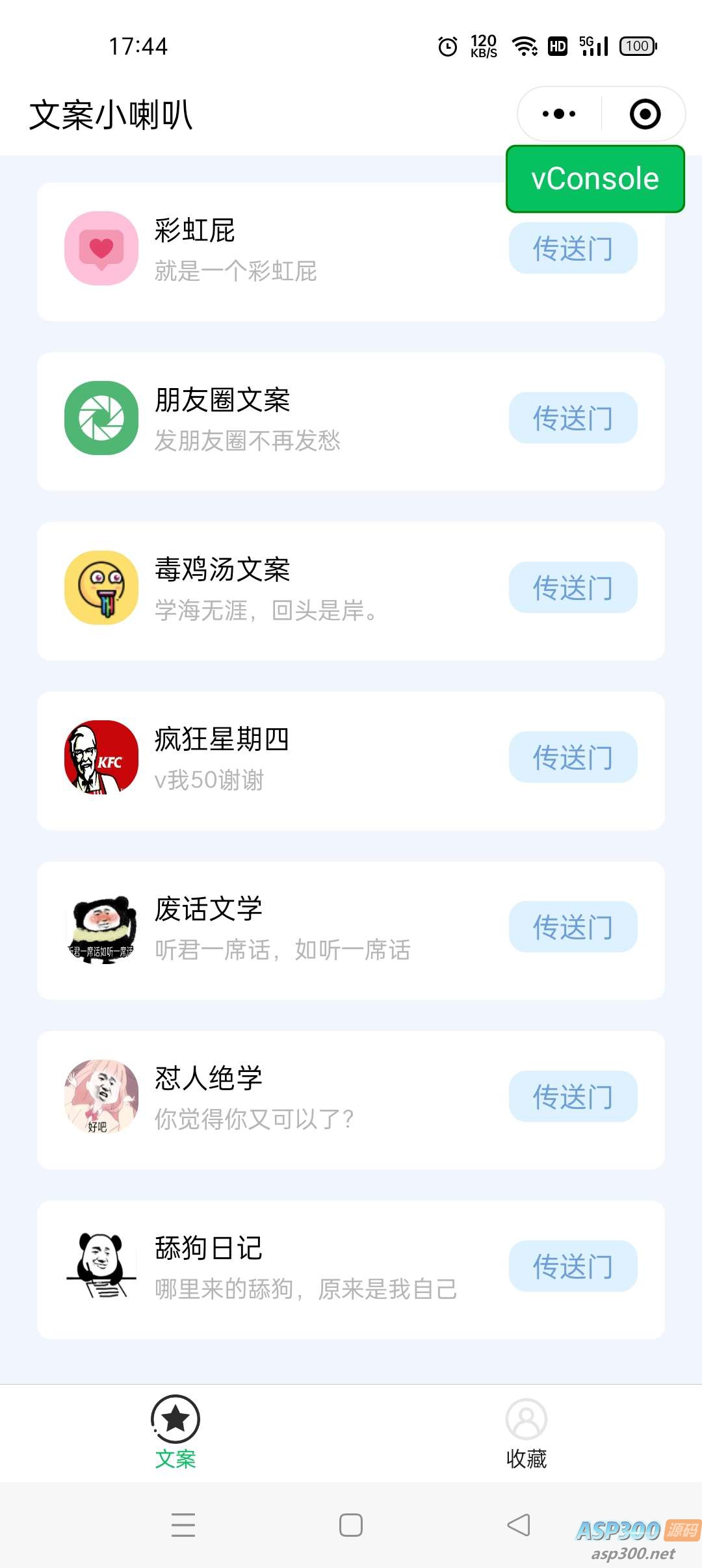Tap 传送门 for 废话文学
This screenshot has height=1568, width=702.
pos(573,927)
